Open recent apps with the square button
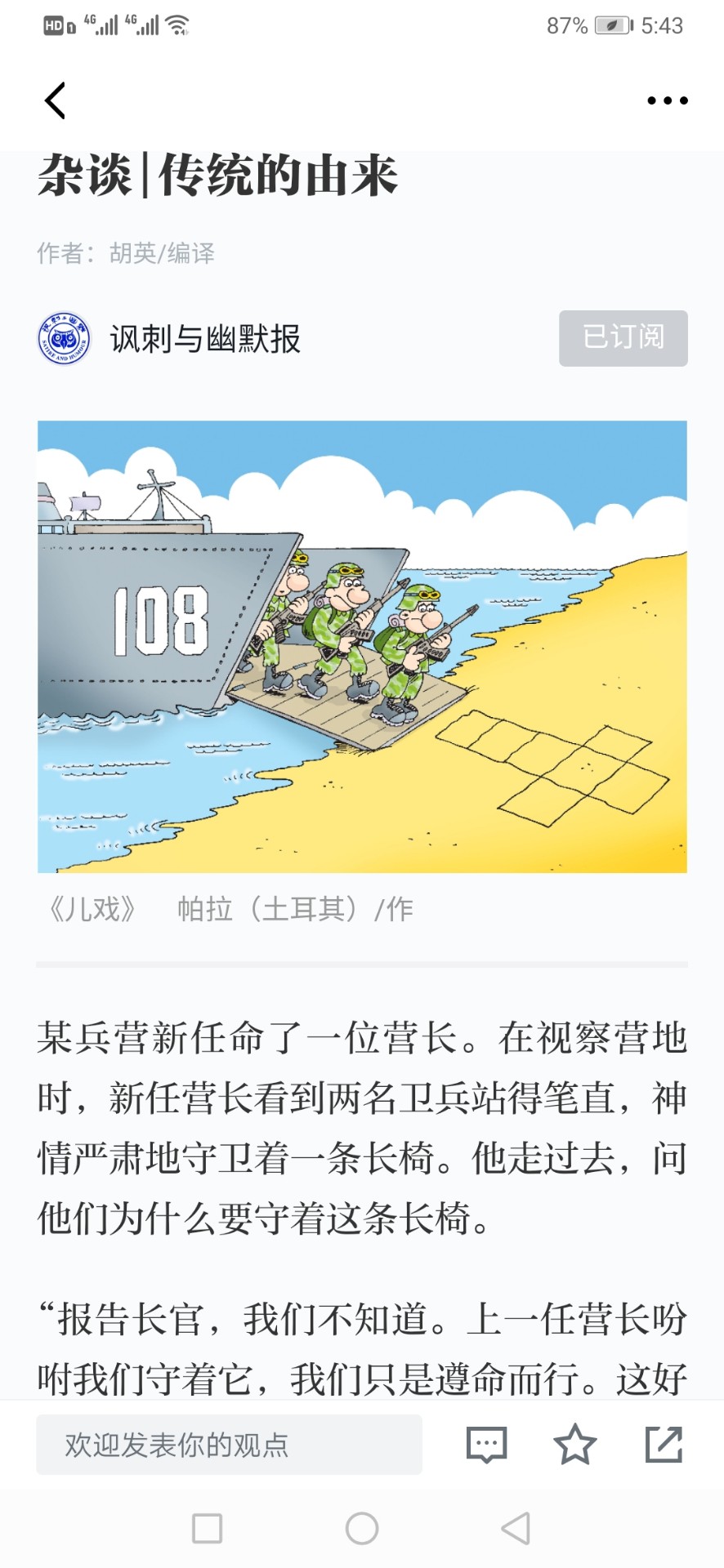This screenshot has width=724, height=1568. click(207, 1528)
